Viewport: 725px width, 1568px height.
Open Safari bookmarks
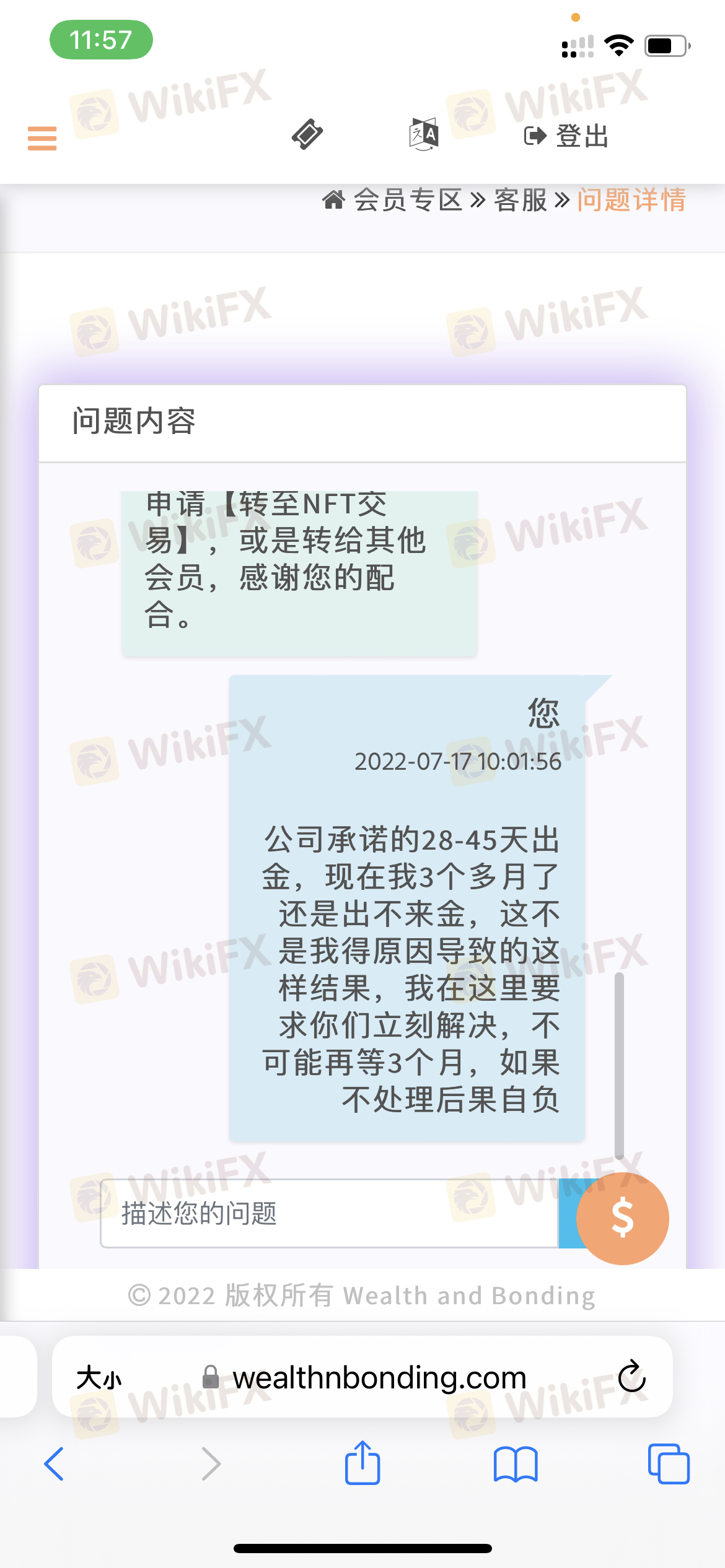[x=516, y=1465]
